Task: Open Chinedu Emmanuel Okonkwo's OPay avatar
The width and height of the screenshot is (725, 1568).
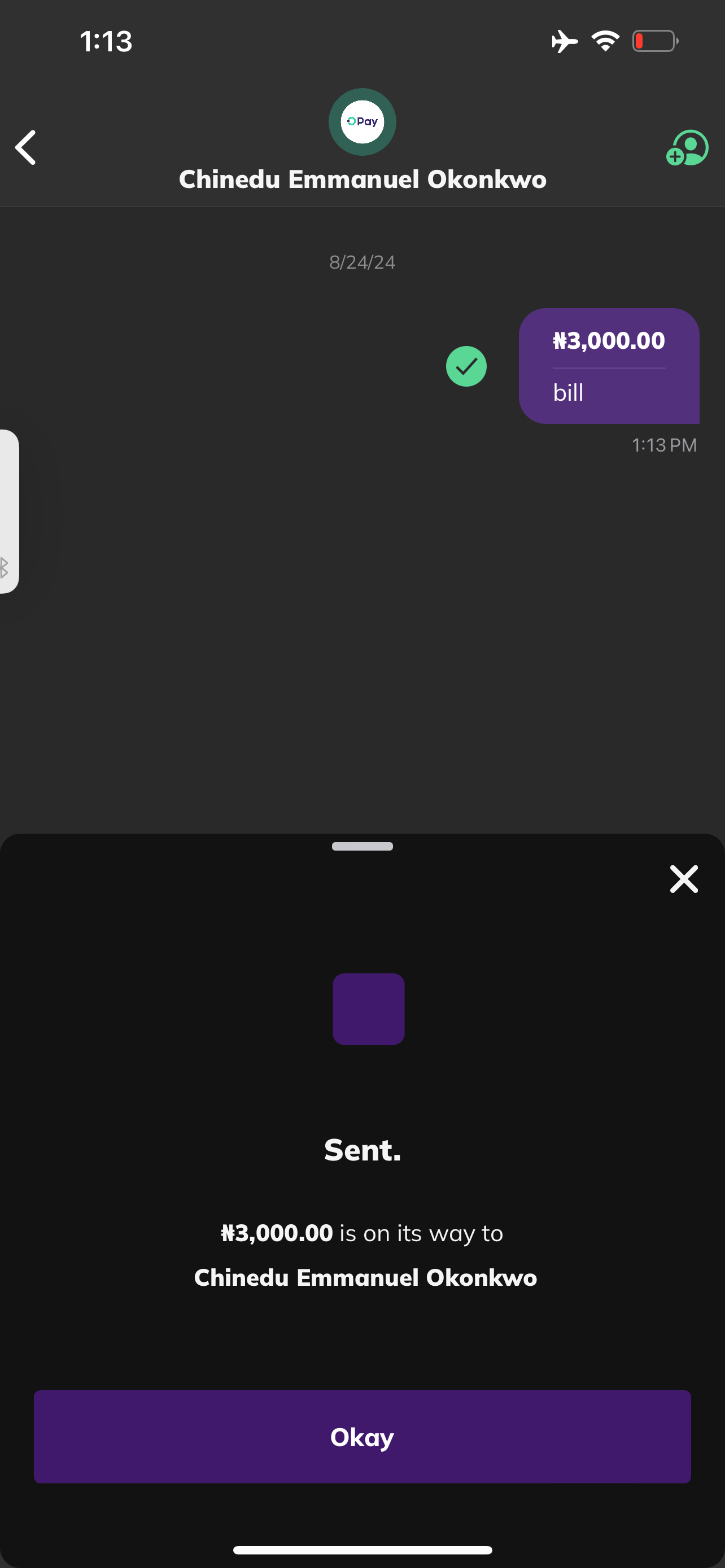Action: coord(362,122)
